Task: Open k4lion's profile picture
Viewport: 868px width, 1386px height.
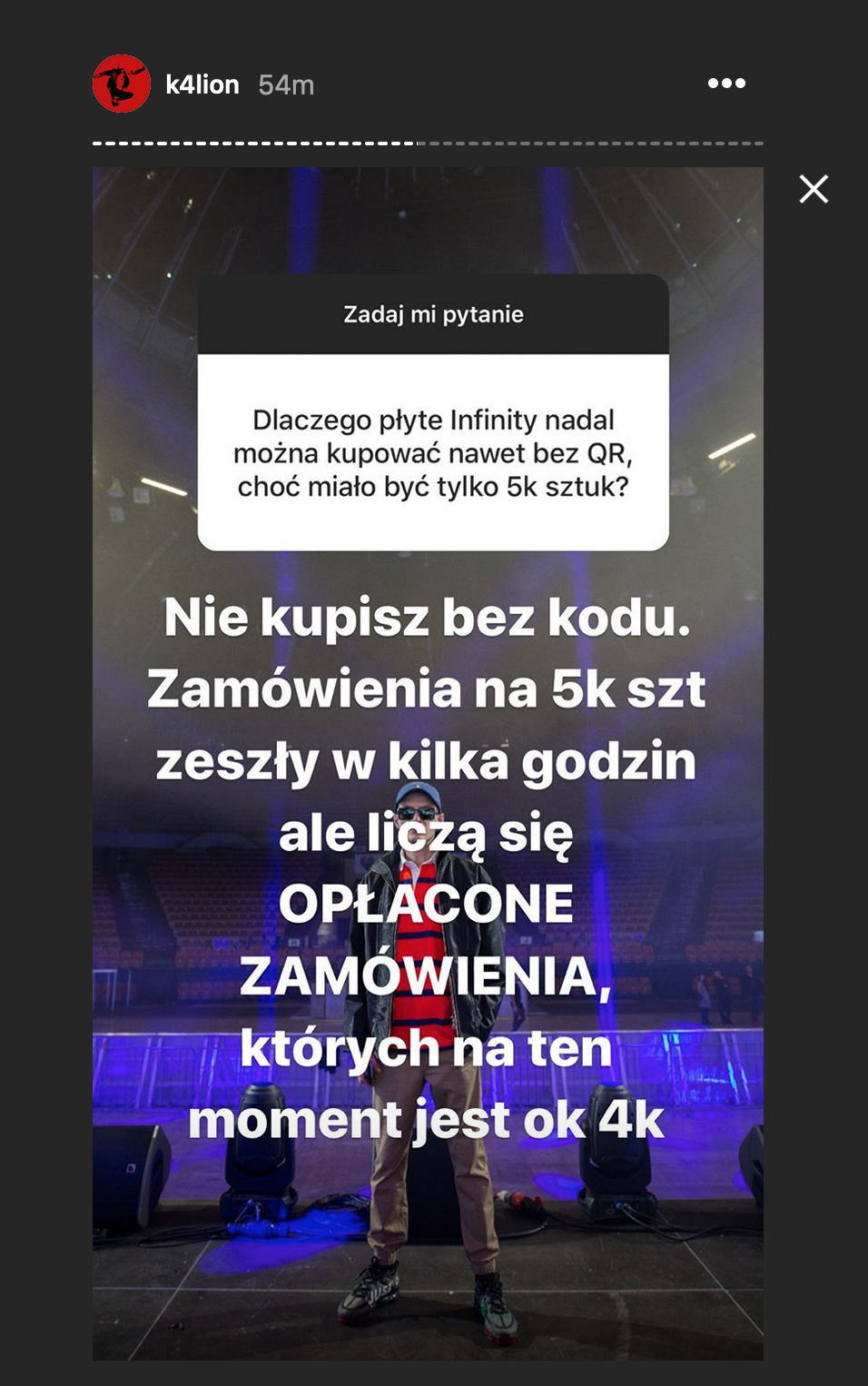Action: click(x=122, y=84)
